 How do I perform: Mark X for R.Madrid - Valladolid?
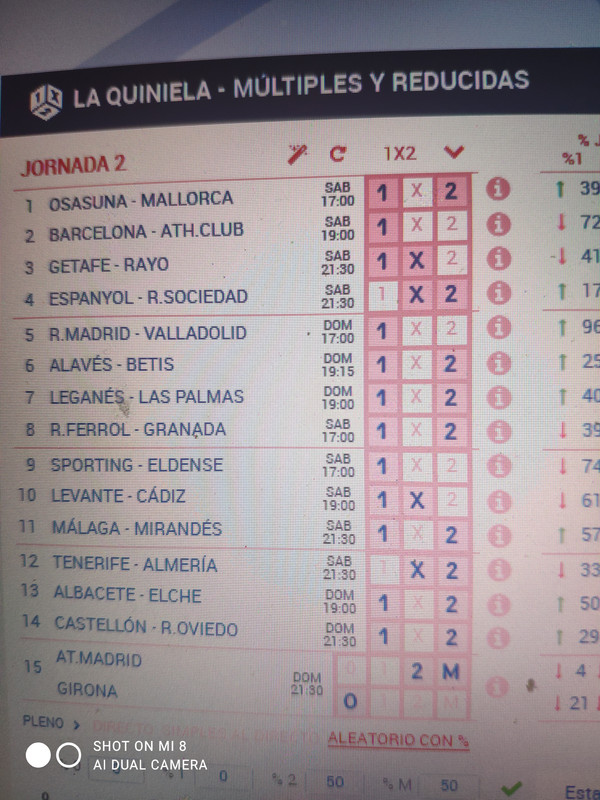(417, 330)
